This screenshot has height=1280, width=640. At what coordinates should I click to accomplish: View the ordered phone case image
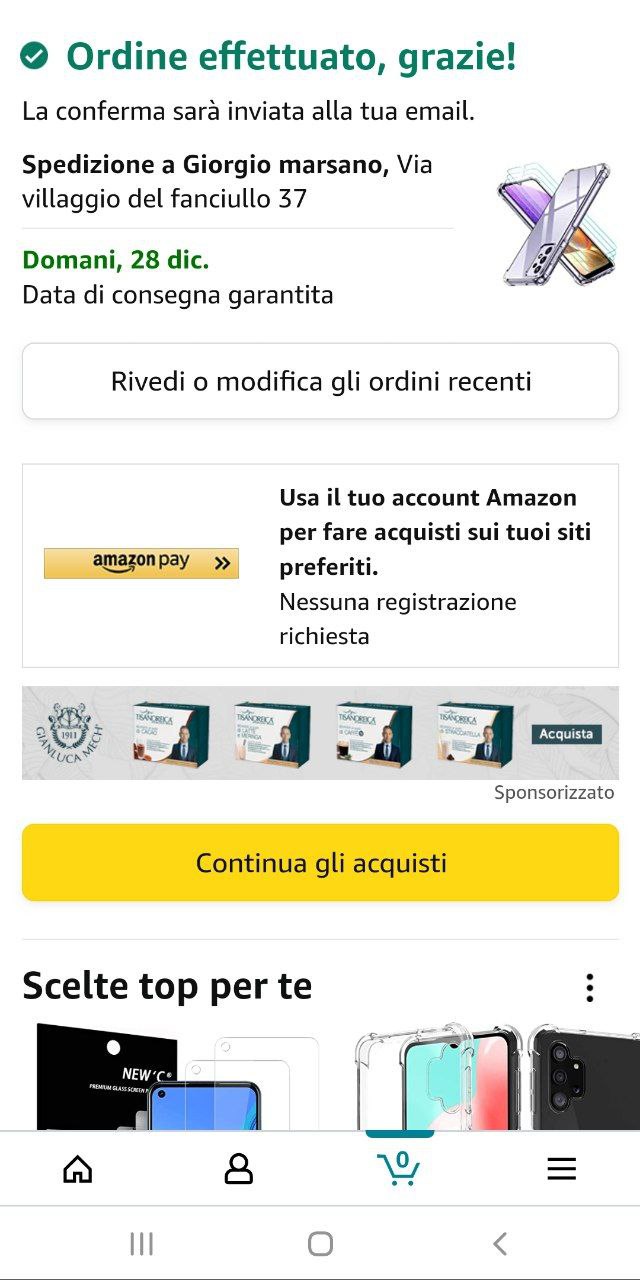[x=556, y=224]
